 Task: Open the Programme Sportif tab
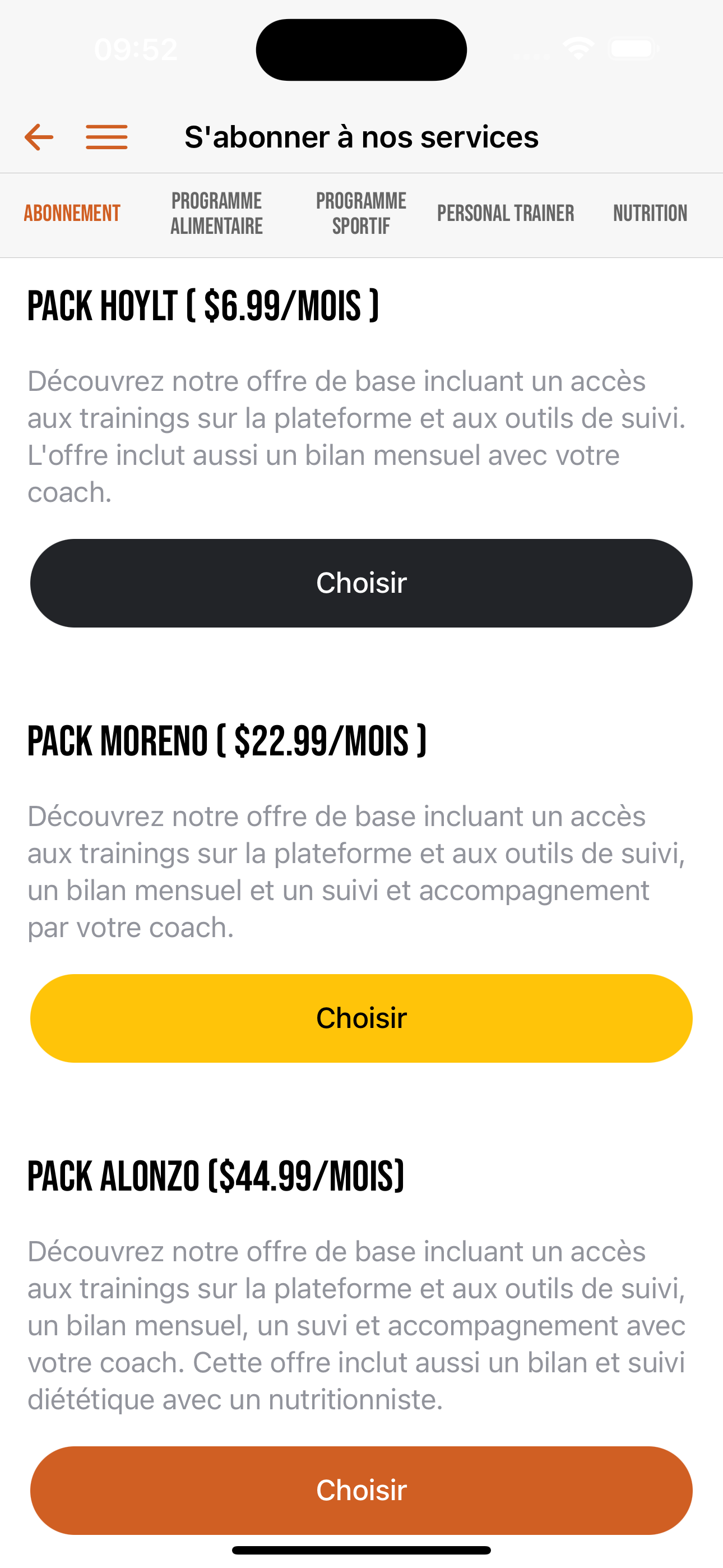point(361,214)
